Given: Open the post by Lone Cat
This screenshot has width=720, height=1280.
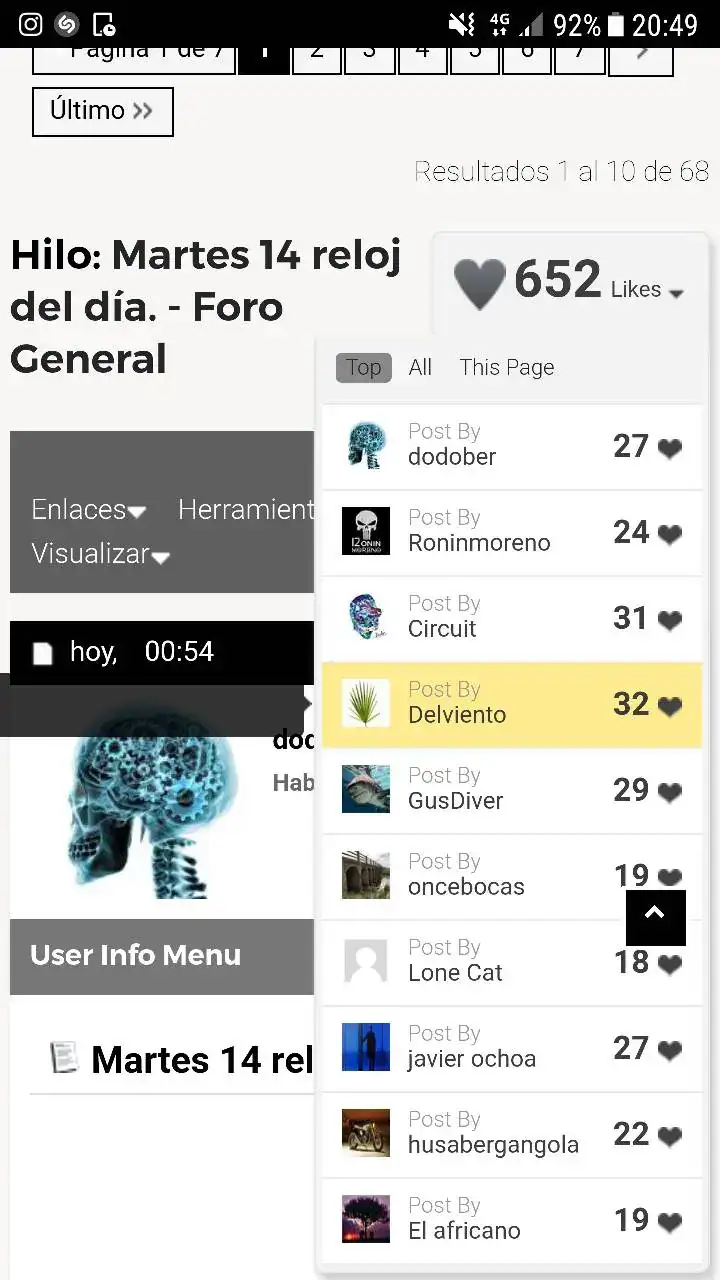Looking at the screenshot, I should pos(511,962).
